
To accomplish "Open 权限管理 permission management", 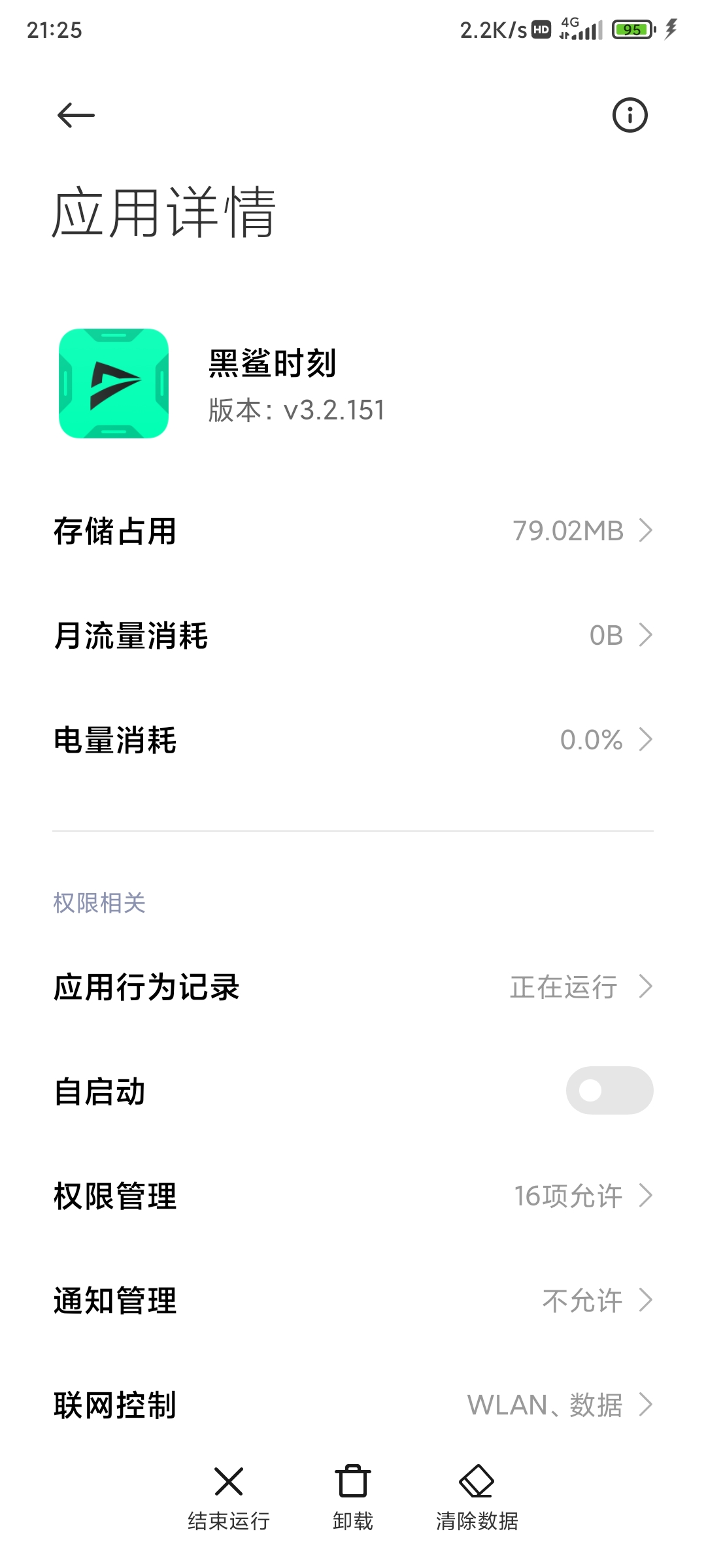I will 353,1196.
